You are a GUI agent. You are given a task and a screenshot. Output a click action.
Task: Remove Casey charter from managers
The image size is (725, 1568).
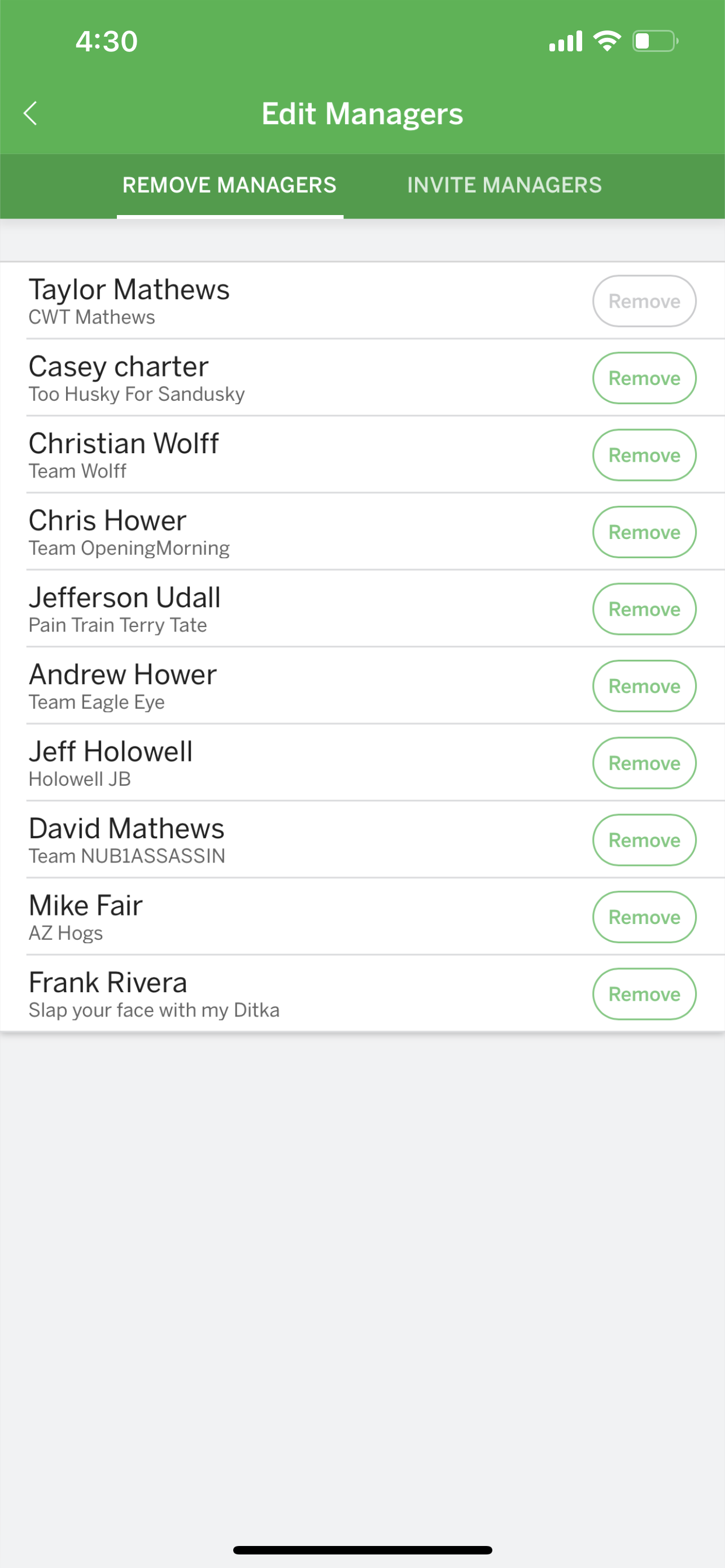point(644,378)
